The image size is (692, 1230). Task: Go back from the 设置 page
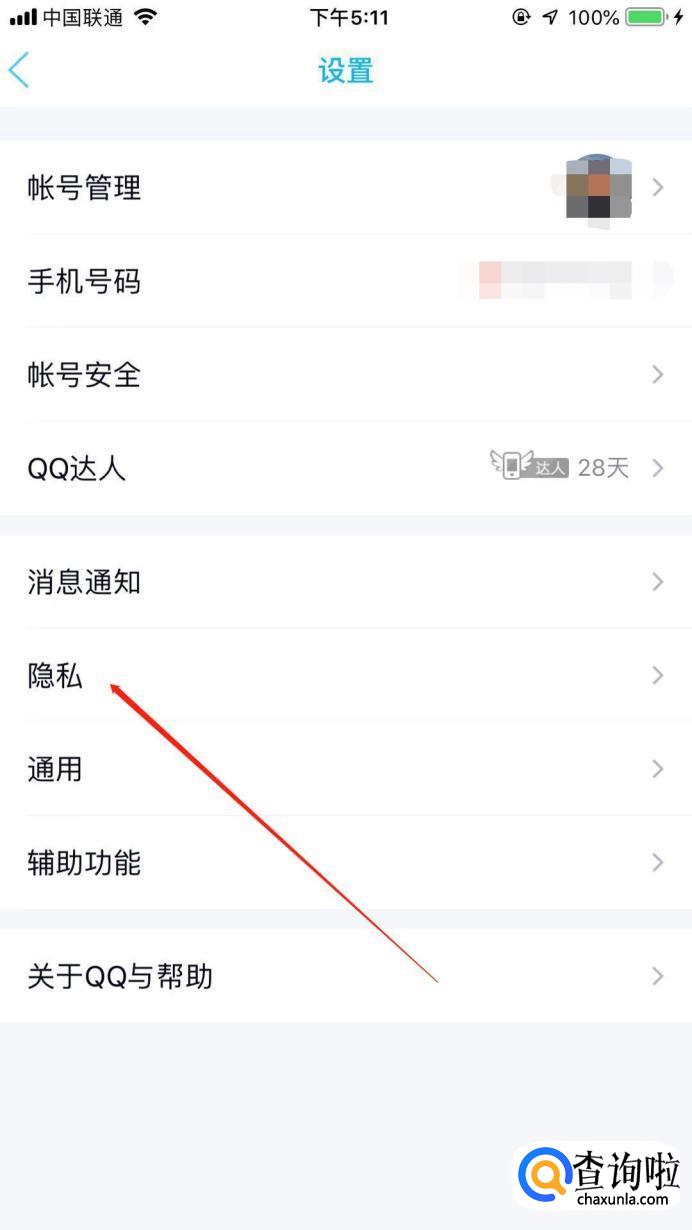point(20,71)
